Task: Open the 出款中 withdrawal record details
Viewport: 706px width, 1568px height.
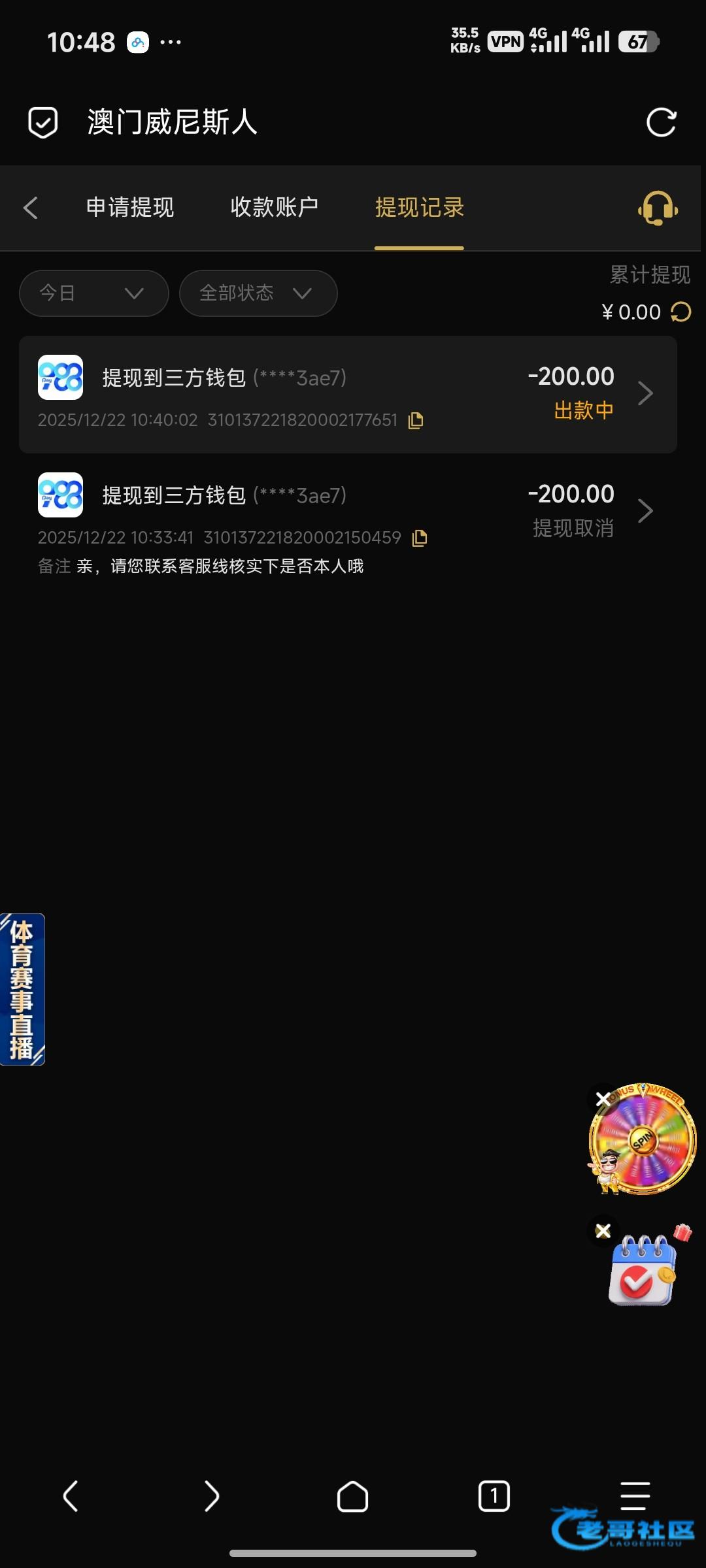Action: (645, 393)
